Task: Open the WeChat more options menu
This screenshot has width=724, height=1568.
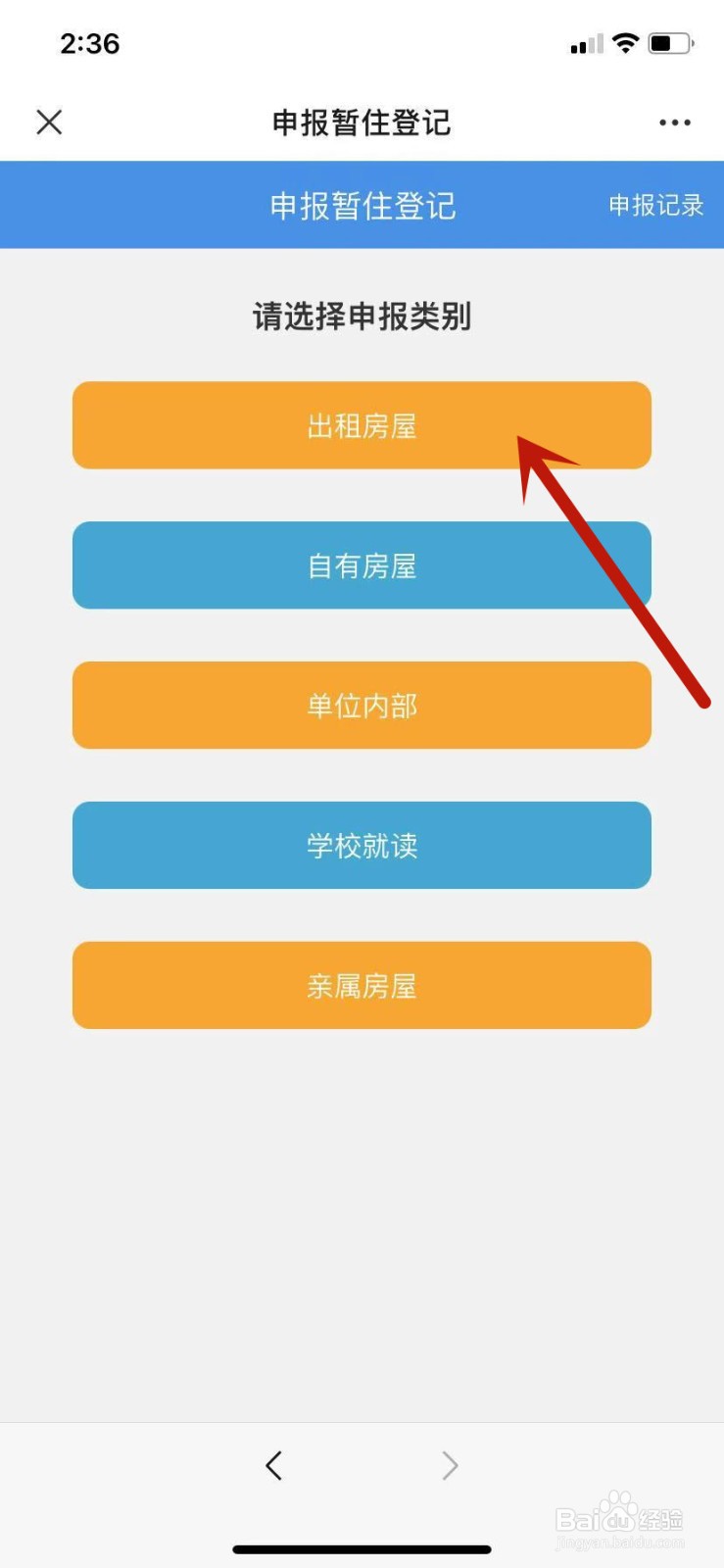Action: tap(675, 122)
